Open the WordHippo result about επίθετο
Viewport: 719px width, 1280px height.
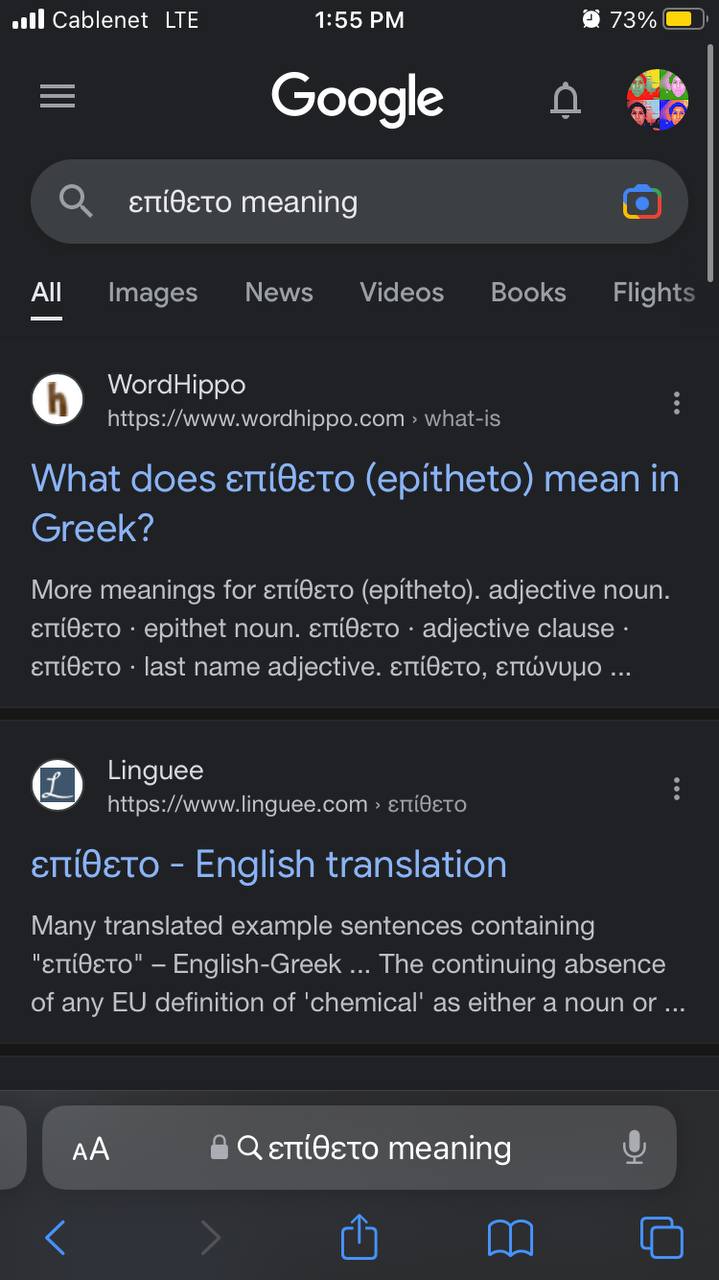click(x=355, y=502)
